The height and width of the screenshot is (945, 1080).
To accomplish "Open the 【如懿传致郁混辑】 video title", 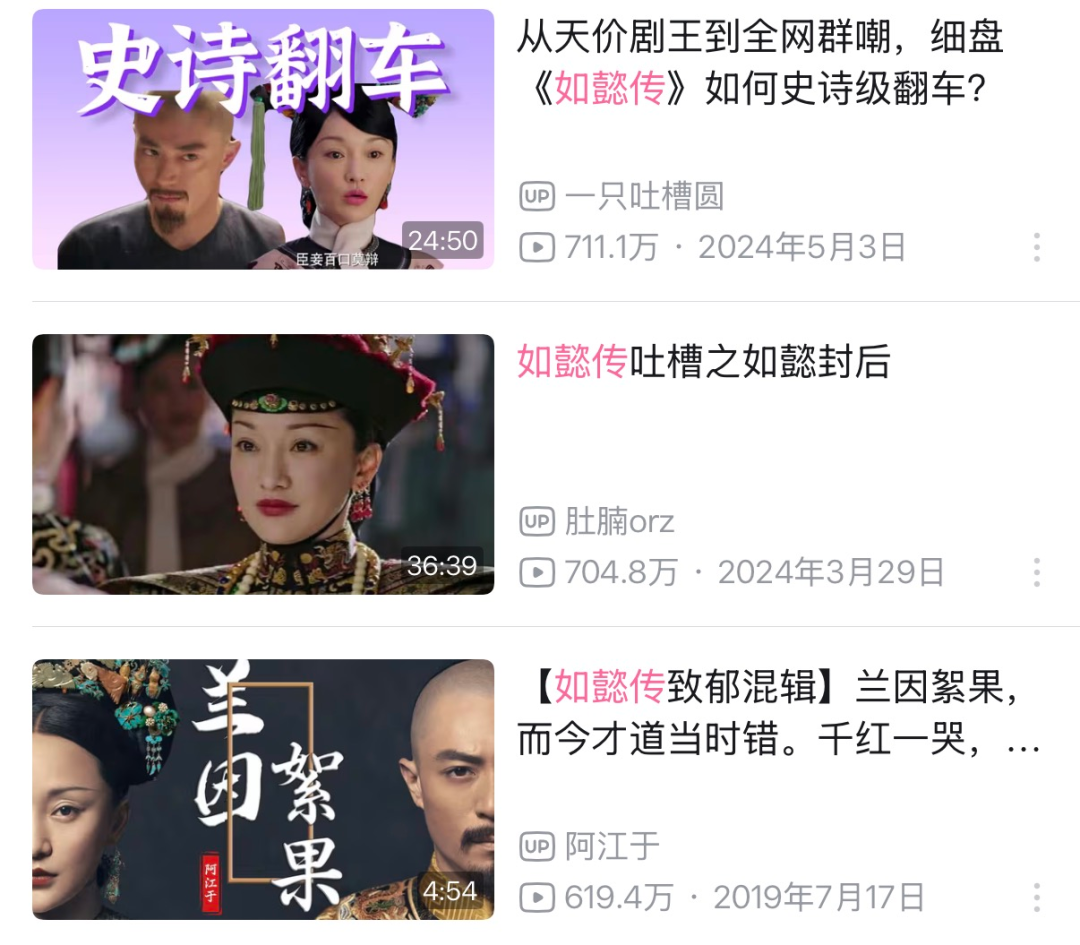I will (778, 714).
